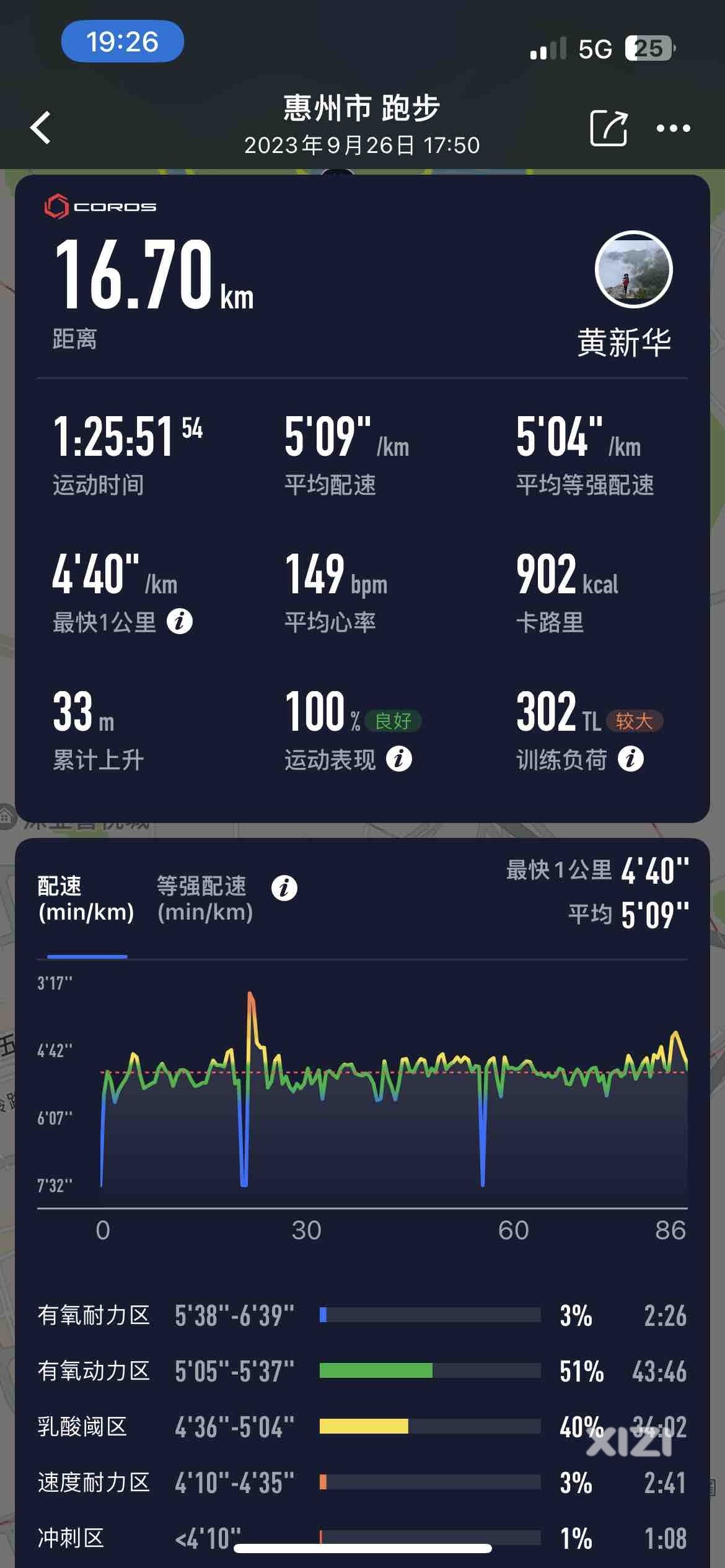
Task: Open info icon beside 等强配速 tab
Action: click(x=284, y=887)
